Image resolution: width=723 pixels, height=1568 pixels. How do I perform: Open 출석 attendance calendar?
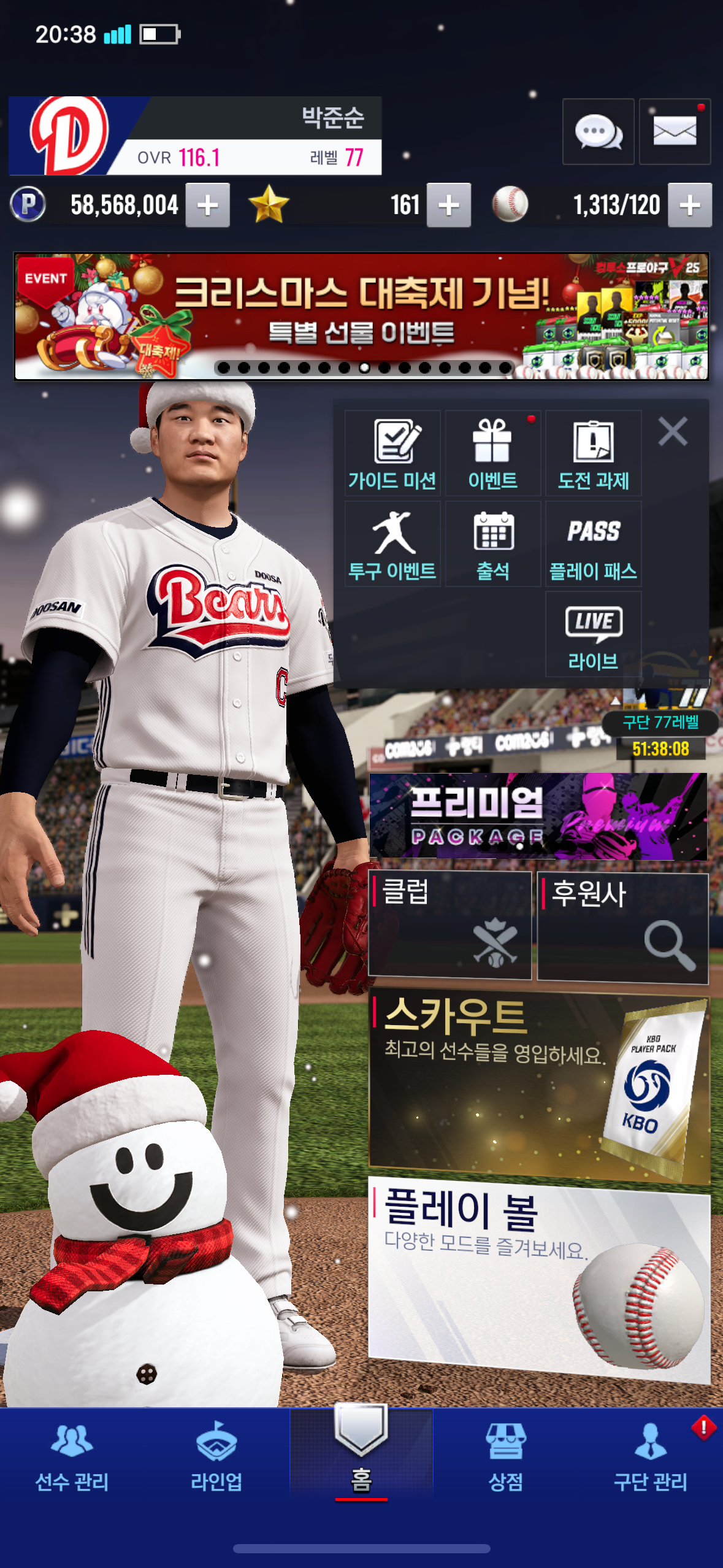coord(493,544)
